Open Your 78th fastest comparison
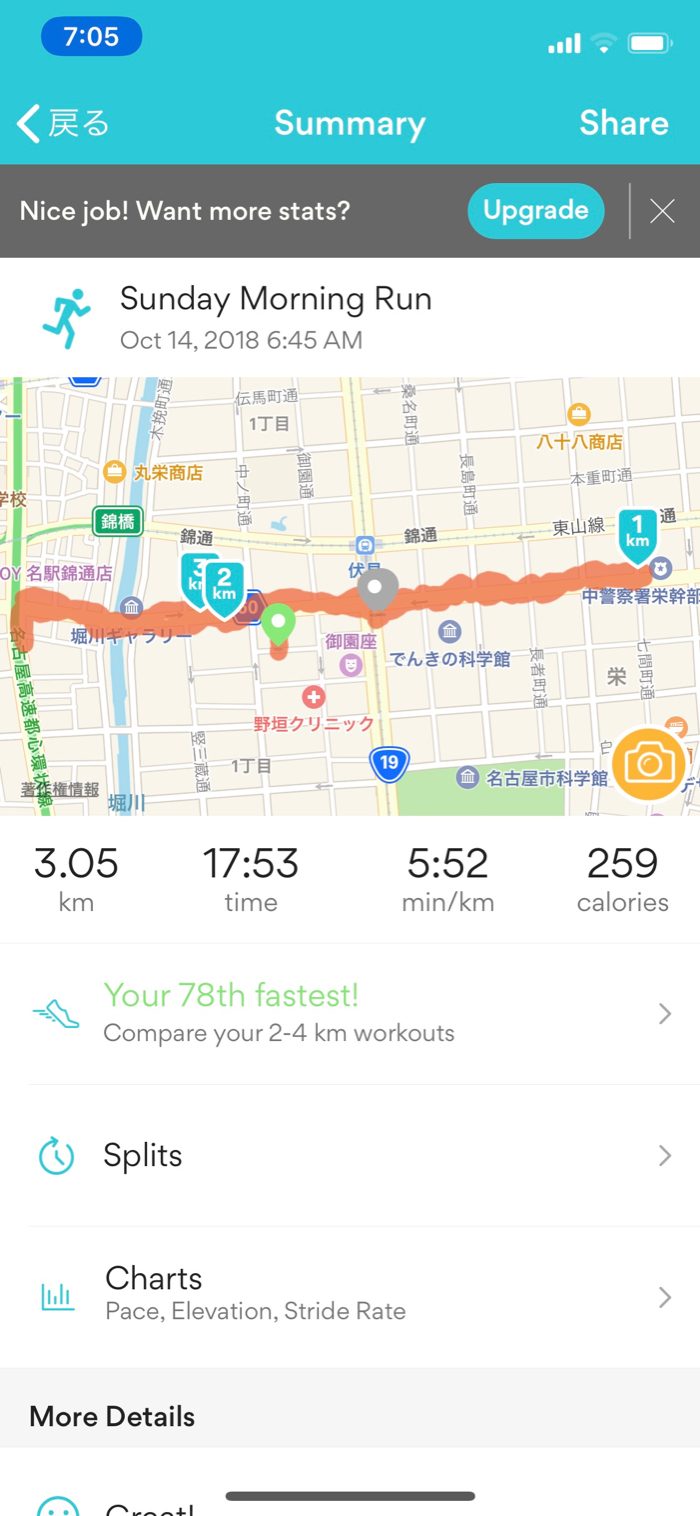This screenshot has height=1516, width=700. (x=350, y=1013)
